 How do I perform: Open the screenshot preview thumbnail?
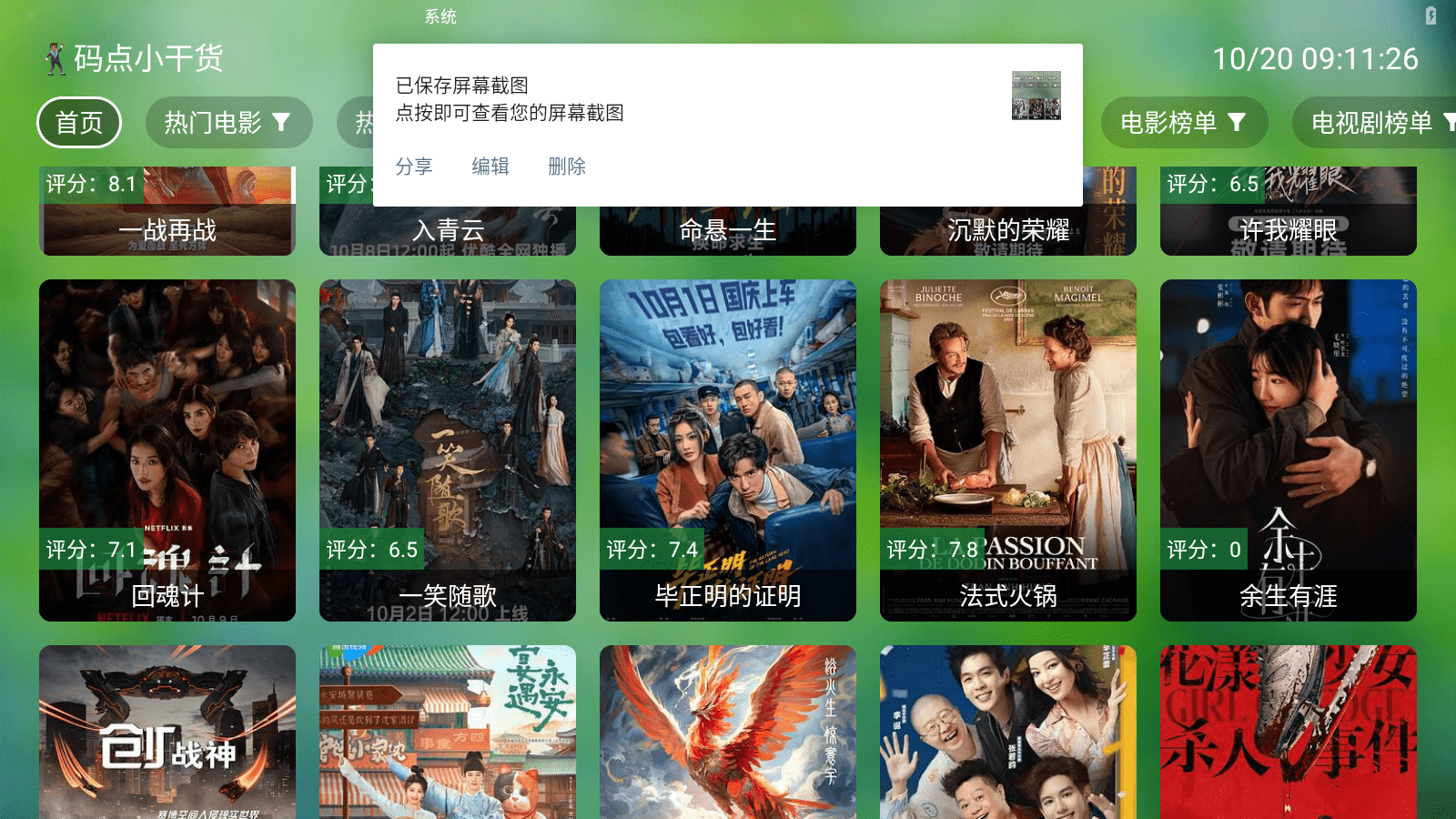(x=1036, y=96)
